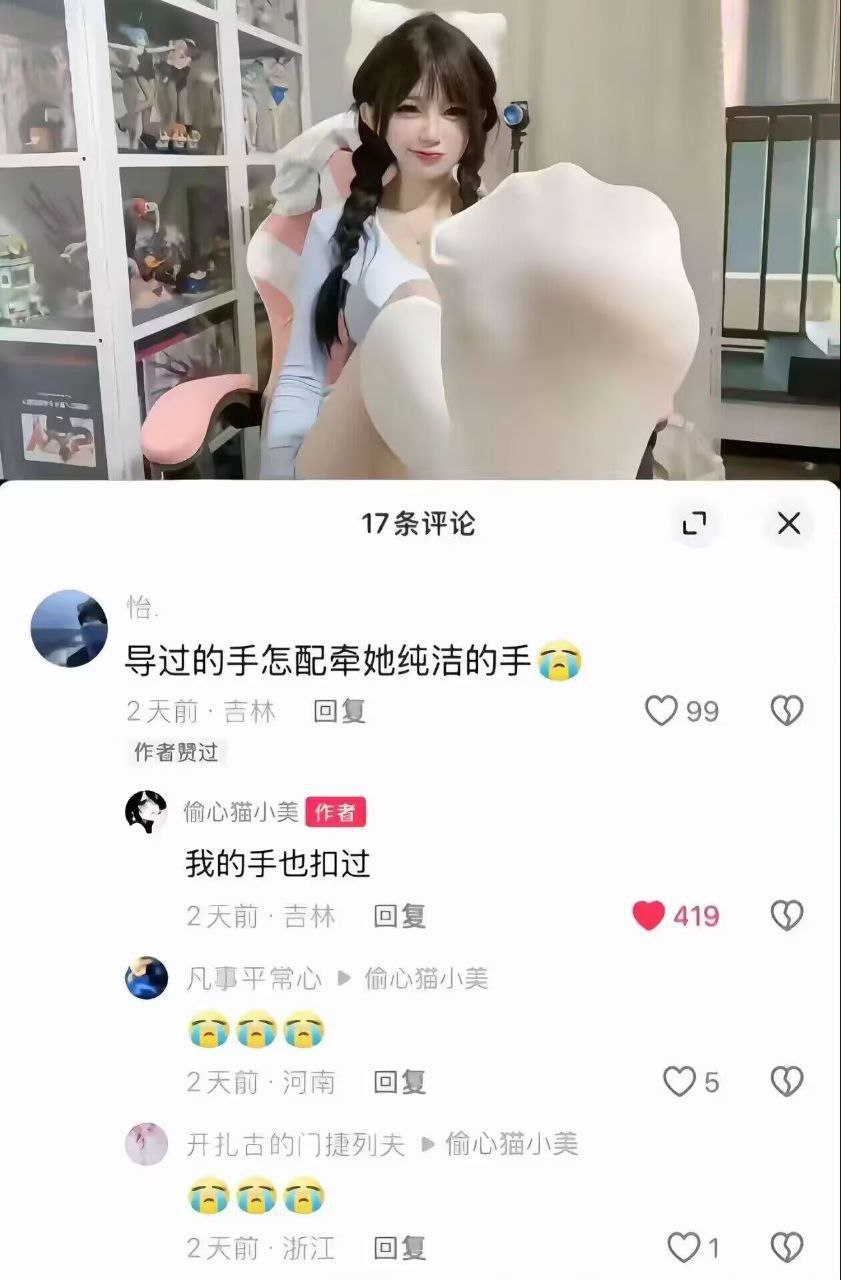Open 怡's profile avatar
This screenshot has width=841, height=1280.
click(x=69, y=628)
